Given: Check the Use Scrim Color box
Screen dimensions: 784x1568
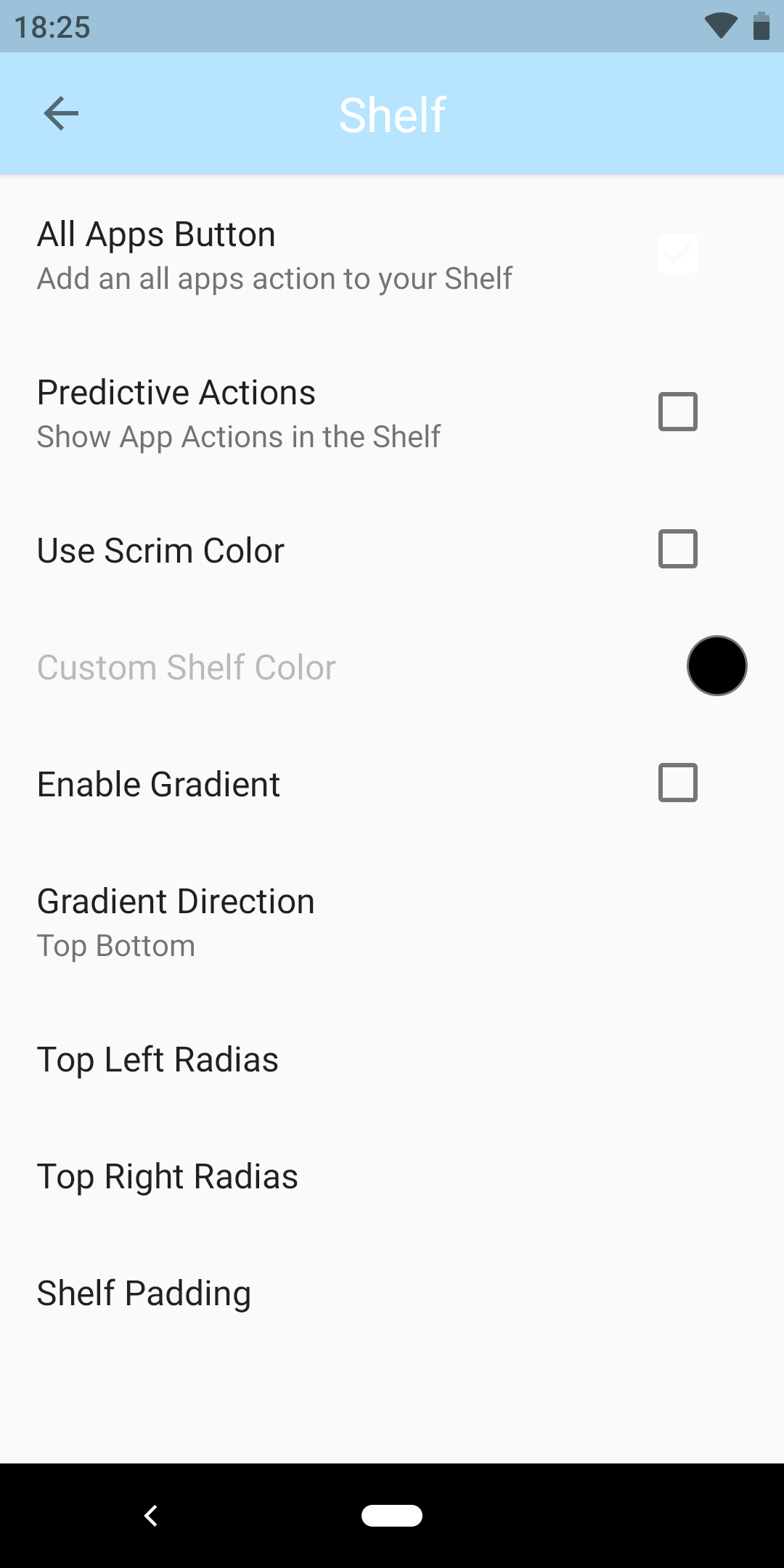Looking at the screenshot, I should 678,549.
